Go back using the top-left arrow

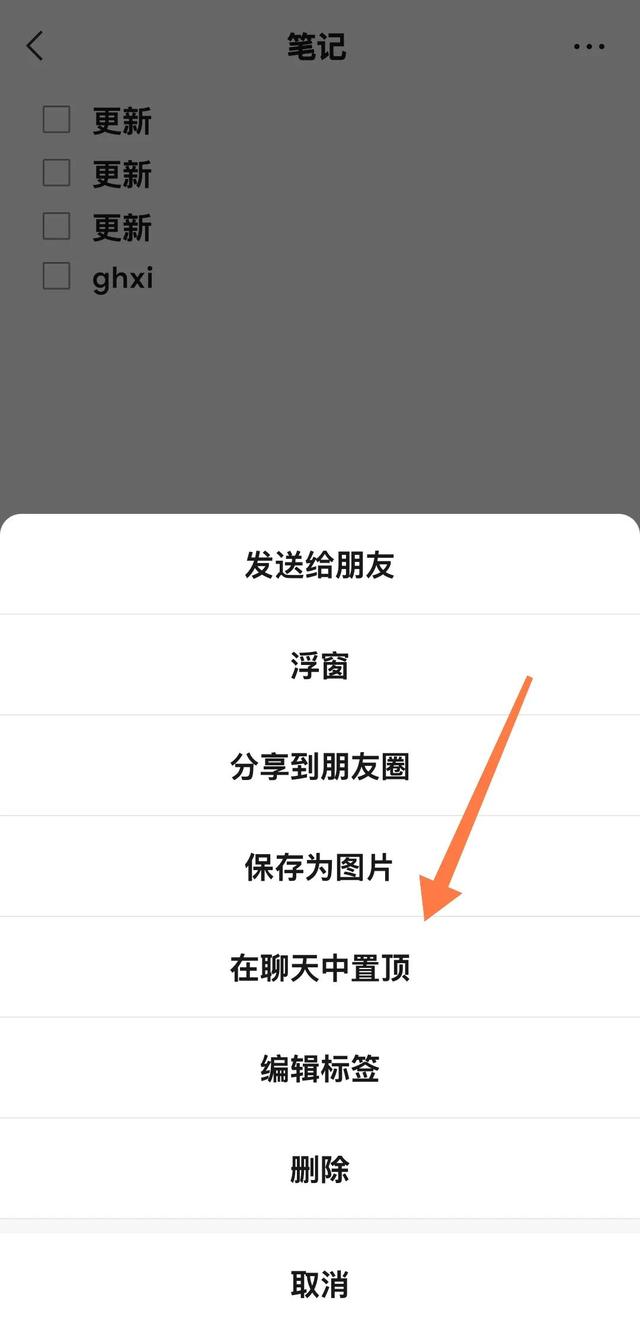(x=35, y=46)
